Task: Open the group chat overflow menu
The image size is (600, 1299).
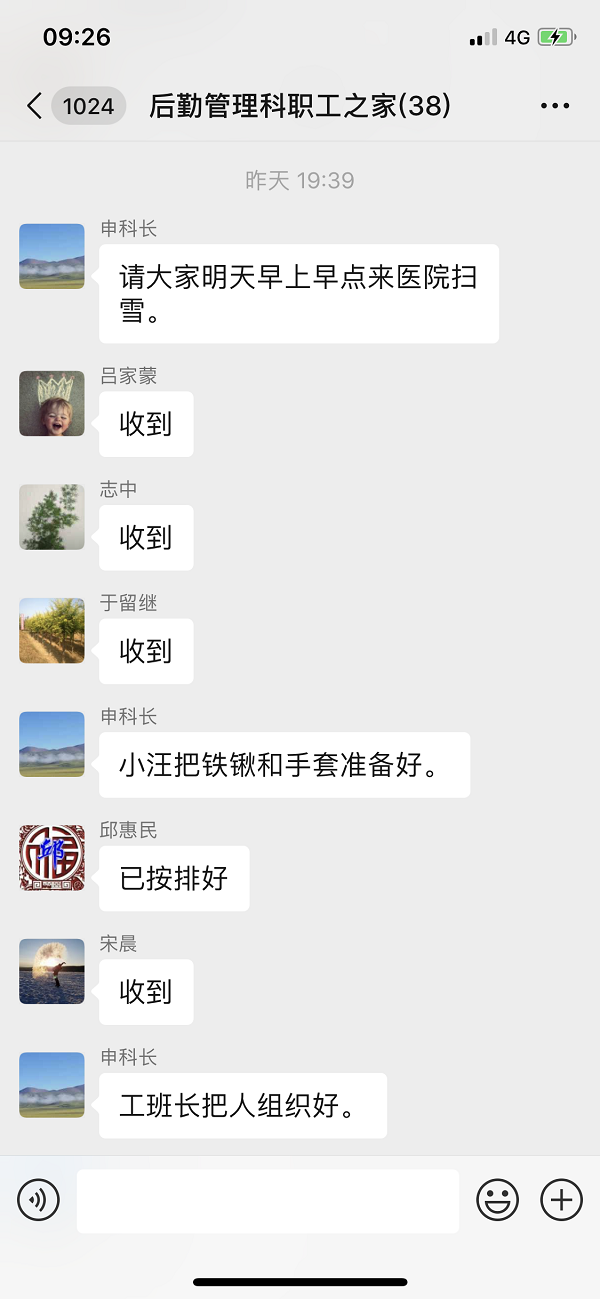Action: pyautogui.click(x=554, y=106)
